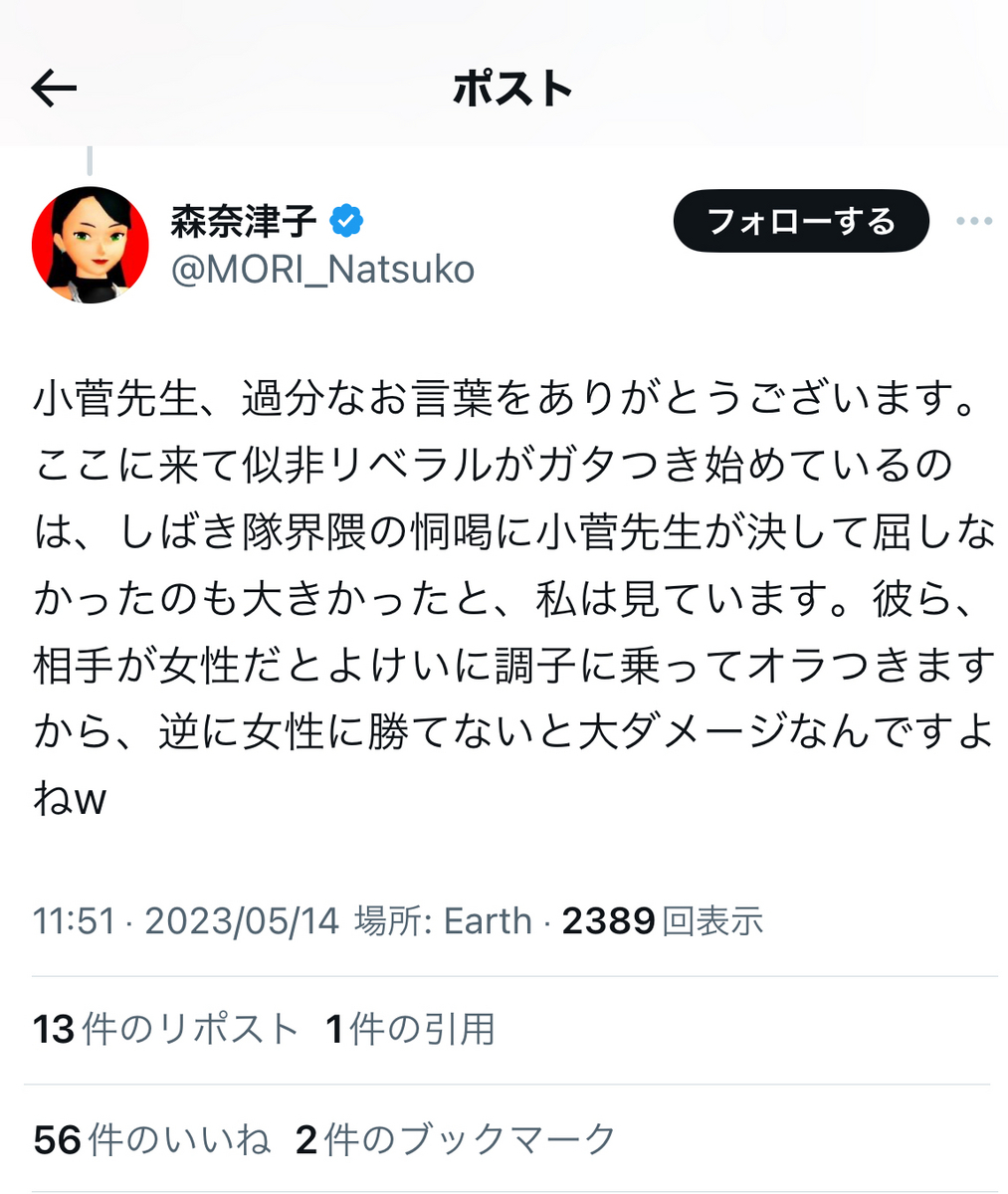The image size is (1008, 1194).
Task: View the 56件のいいね likes list
Action: click(151, 1139)
